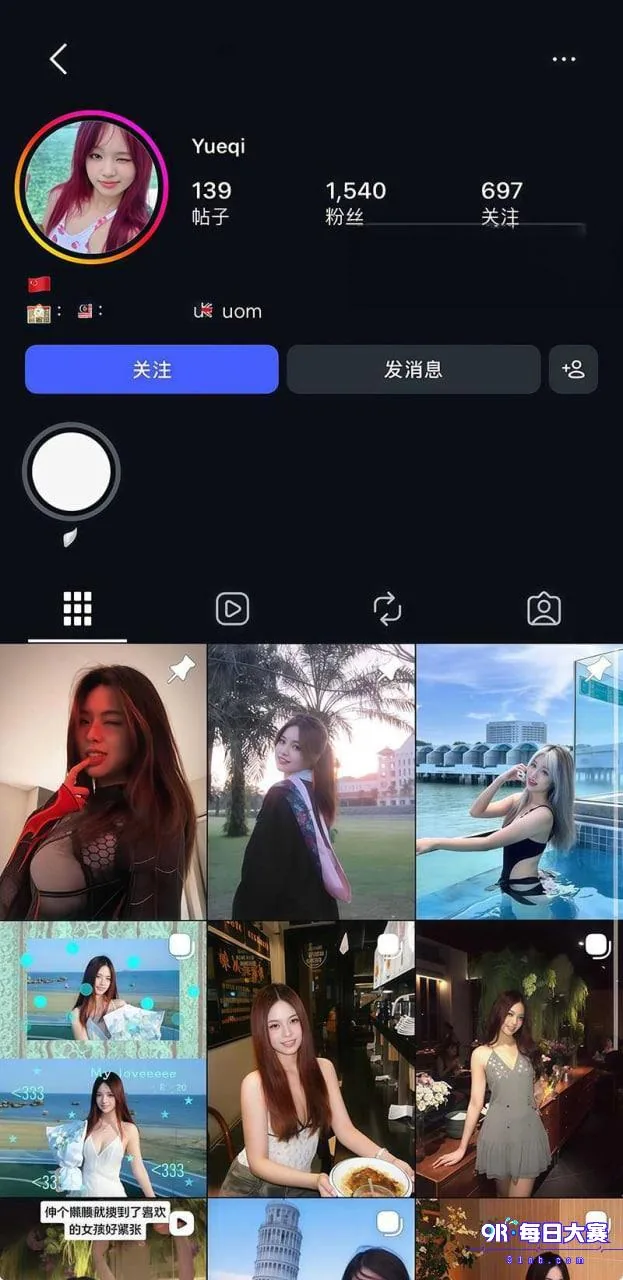Open the three-dot overflow menu
Image resolution: width=623 pixels, height=1280 pixels.
pyautogui.click(x=564, y=59)
